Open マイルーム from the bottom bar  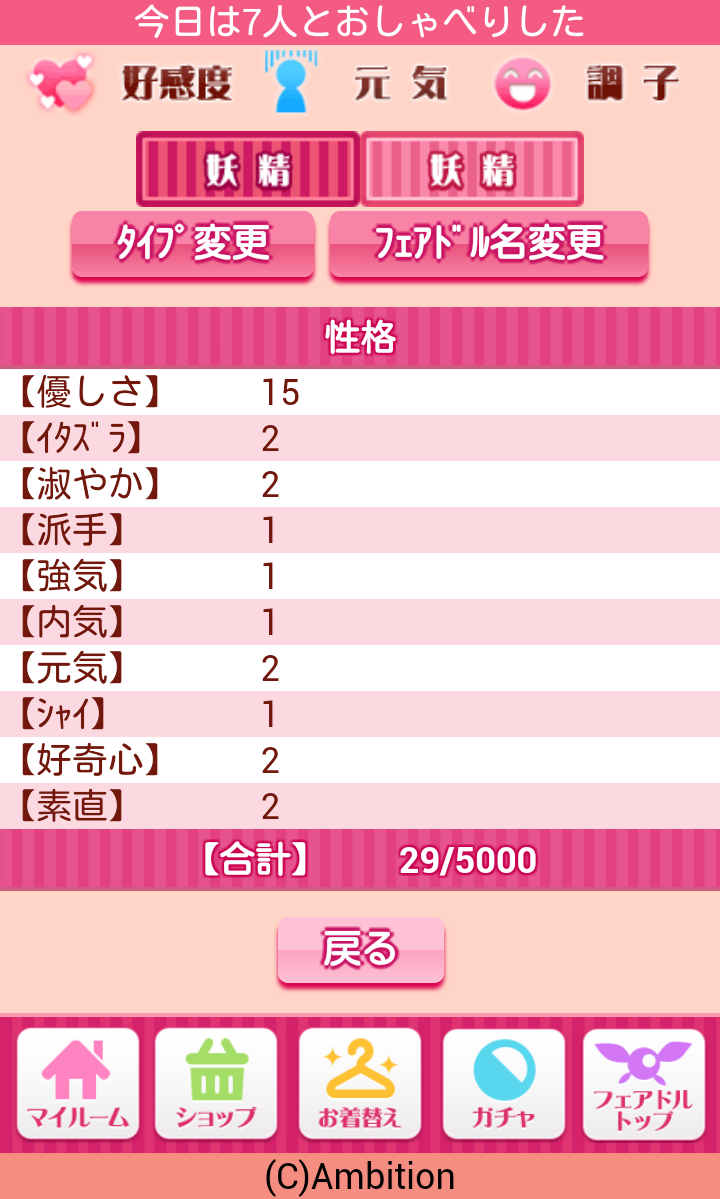tap(78, 1083)
